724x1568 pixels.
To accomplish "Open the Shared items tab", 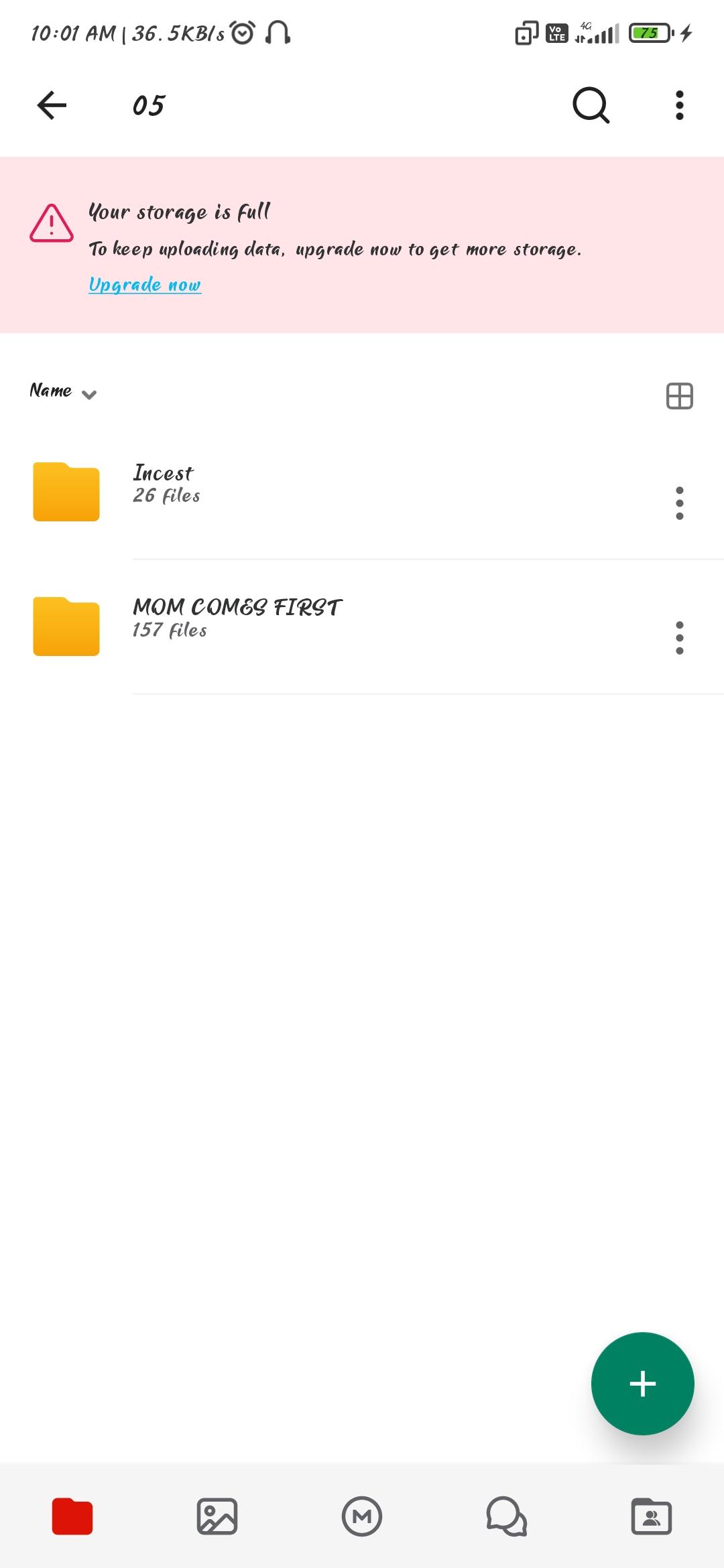I will (x=652, y=1516).
